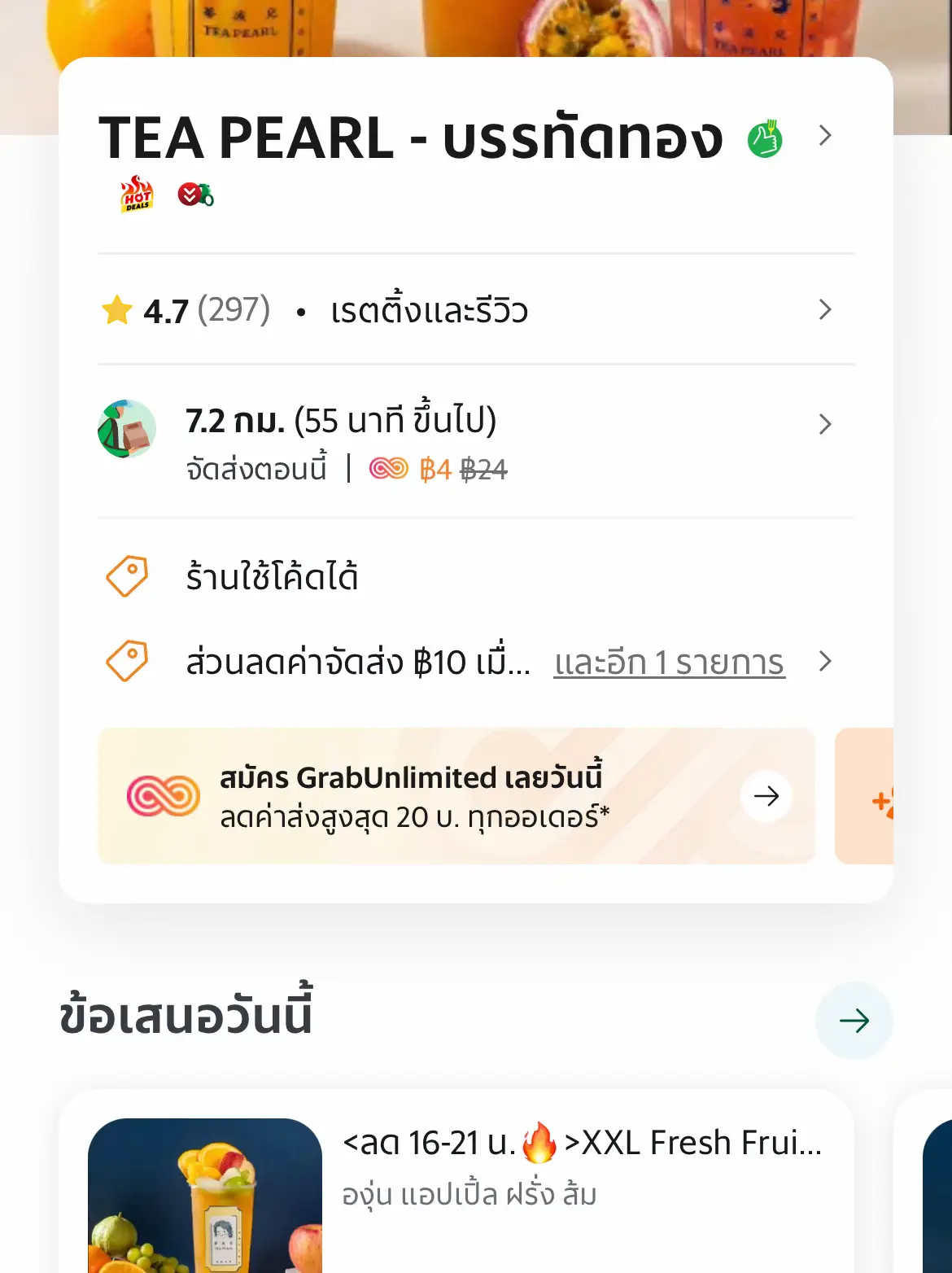Open ratings and reviews using its chevron
952x1273 pixels.
(x=825, y=309)
